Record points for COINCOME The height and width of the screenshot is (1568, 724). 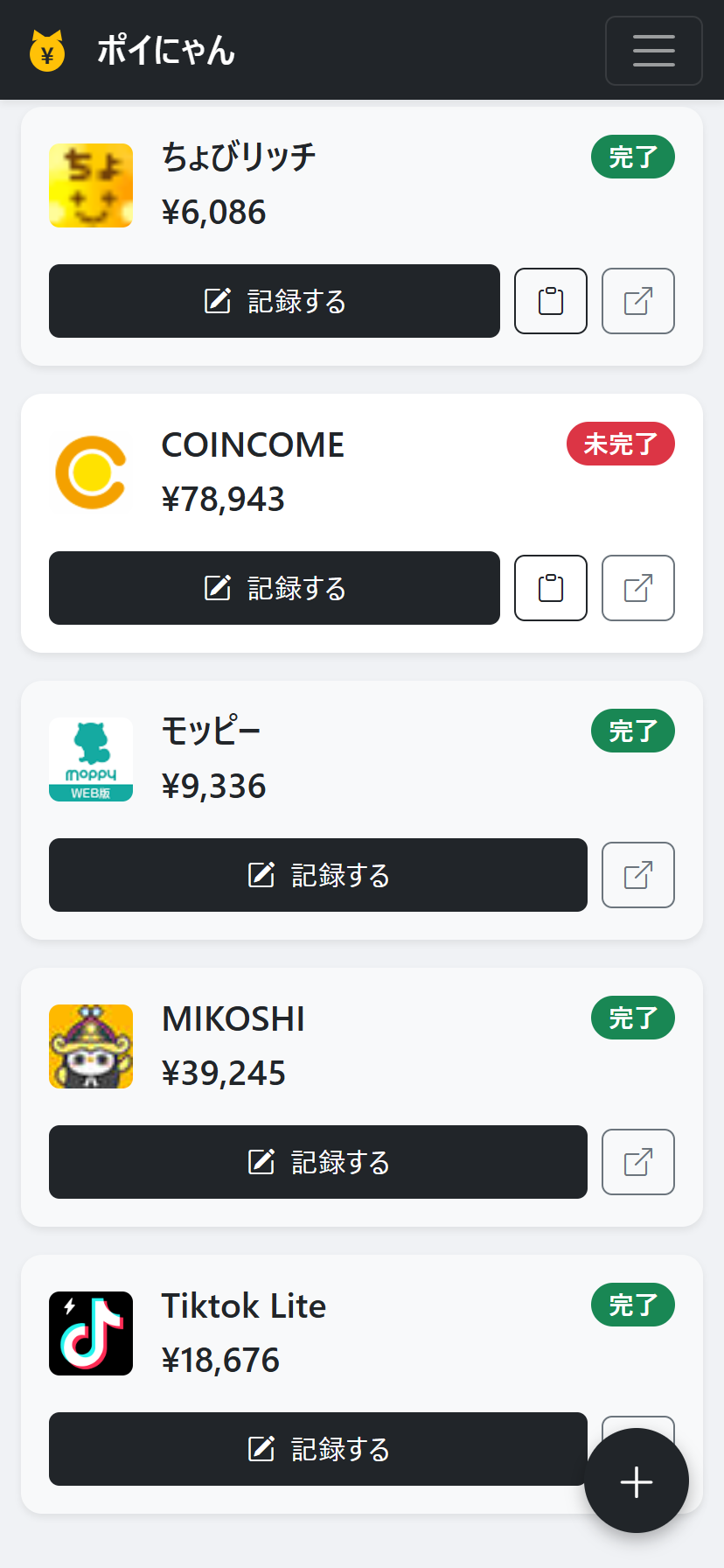(x=274, y=588)
